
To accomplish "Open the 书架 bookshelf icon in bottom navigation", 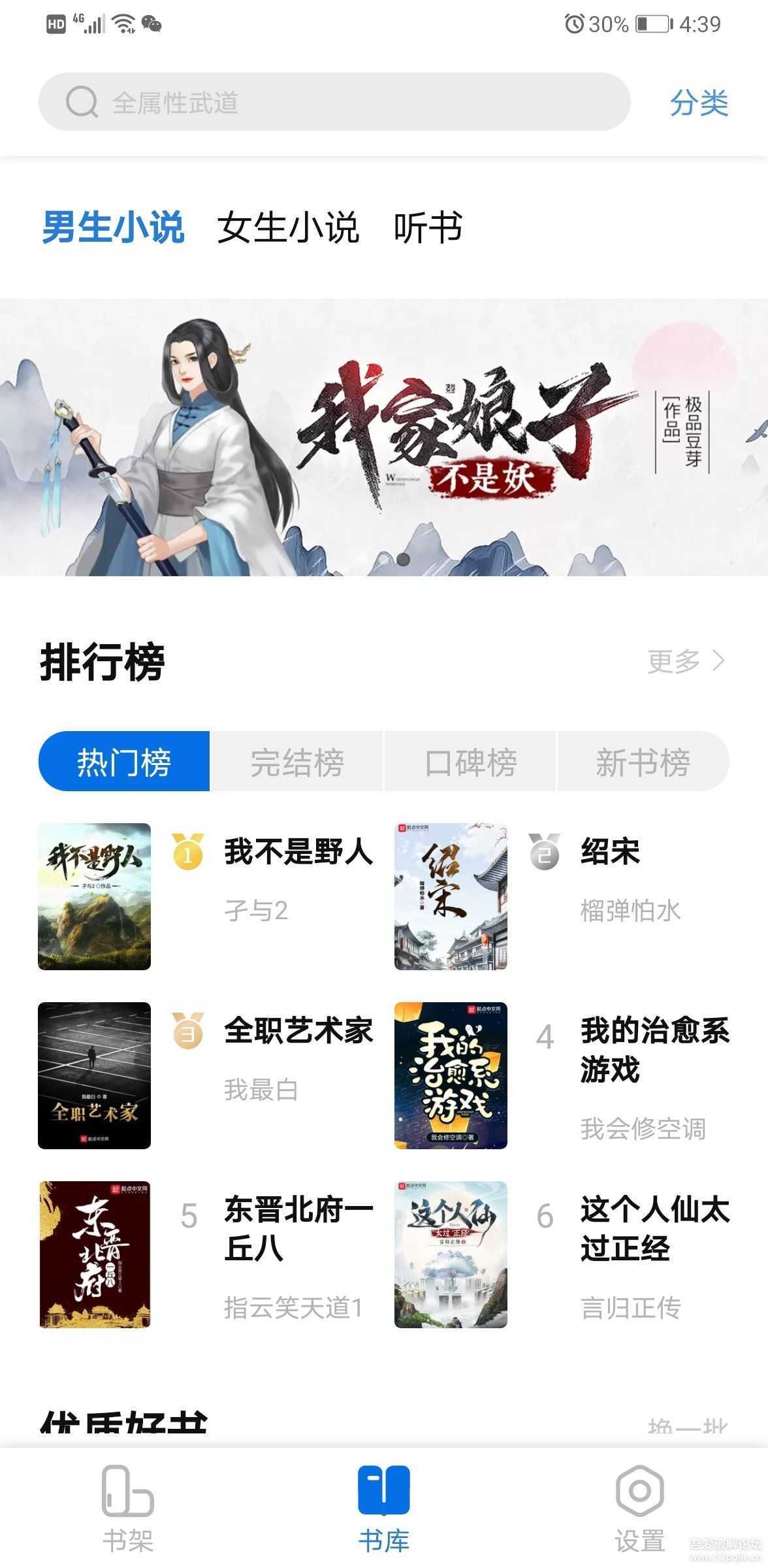I will [128, 1496].
